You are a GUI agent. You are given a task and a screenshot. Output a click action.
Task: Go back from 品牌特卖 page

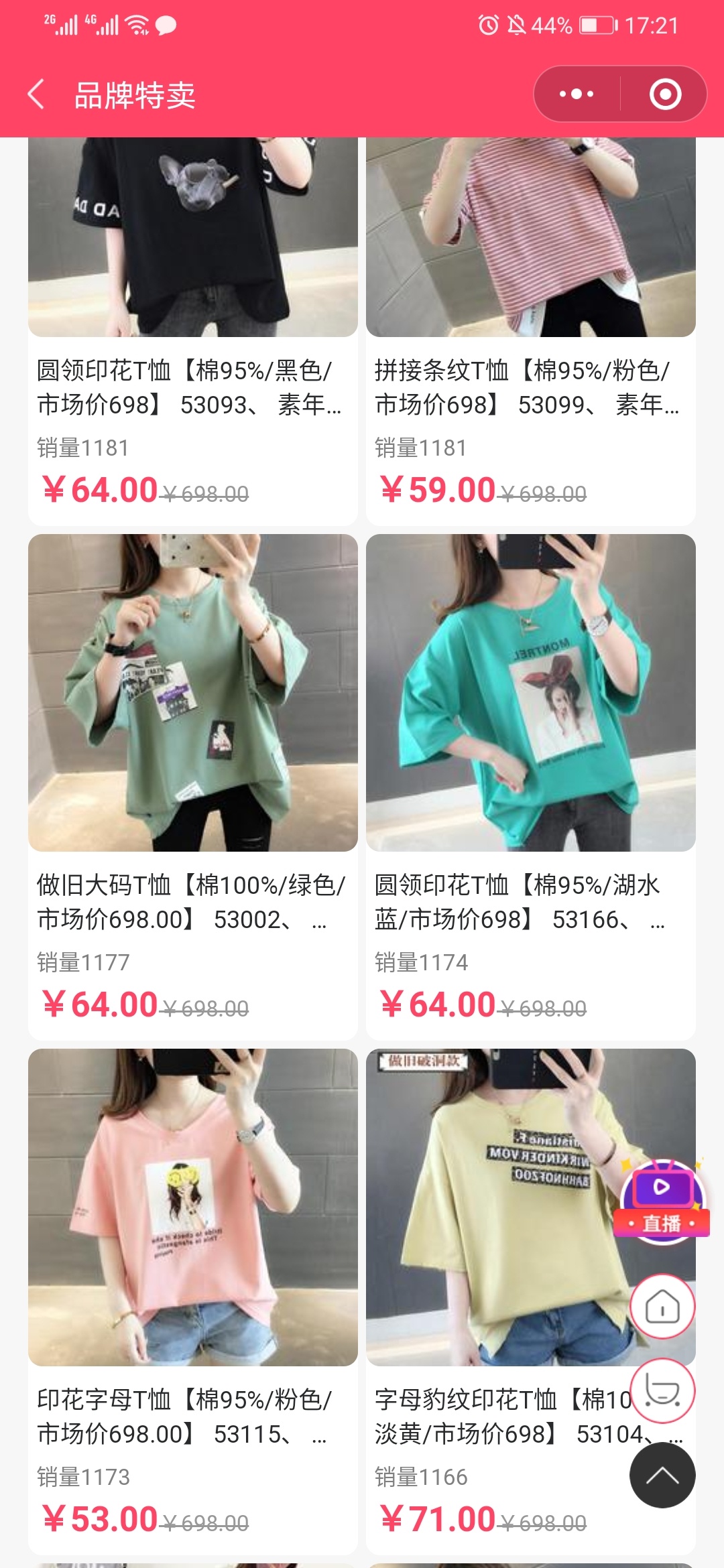point(37,94)
